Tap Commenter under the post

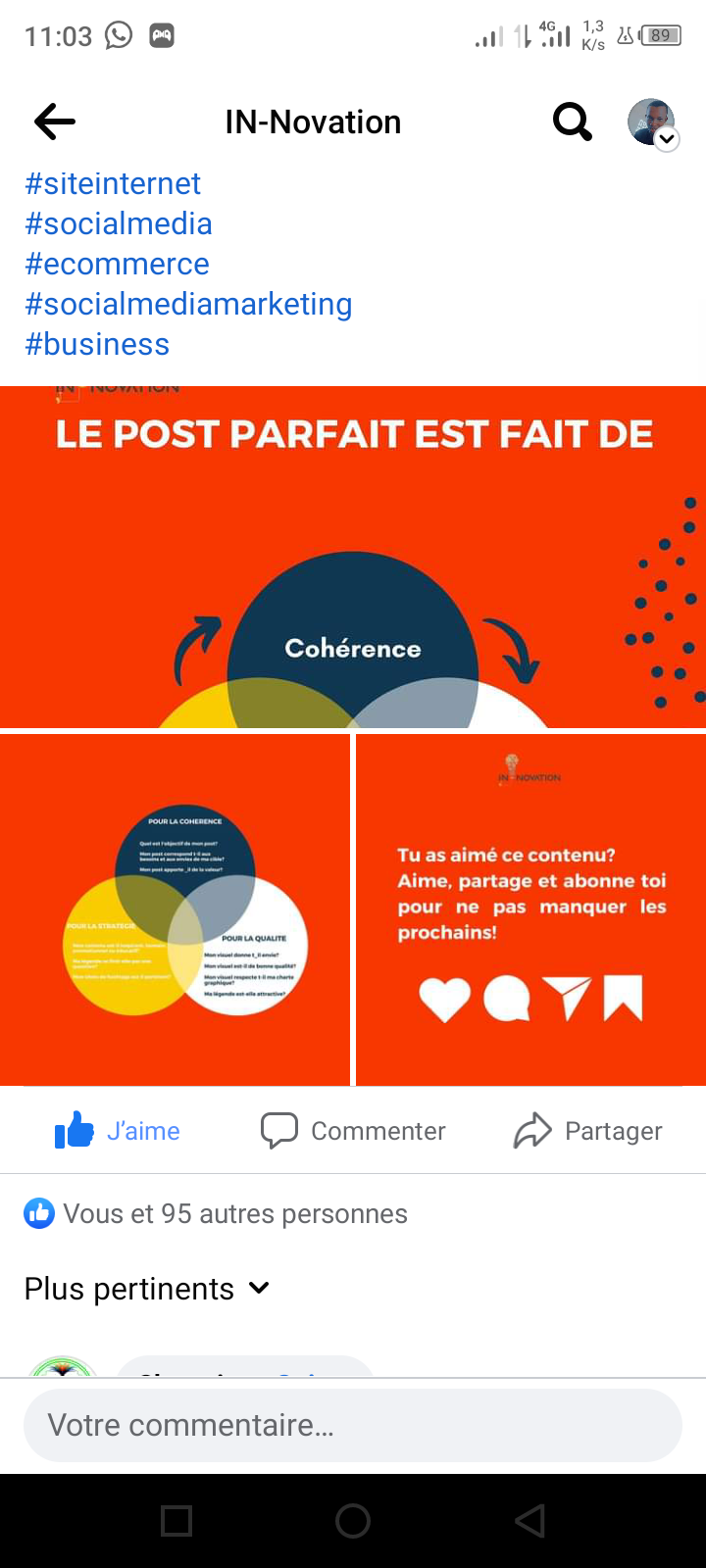pos(353,1131)
